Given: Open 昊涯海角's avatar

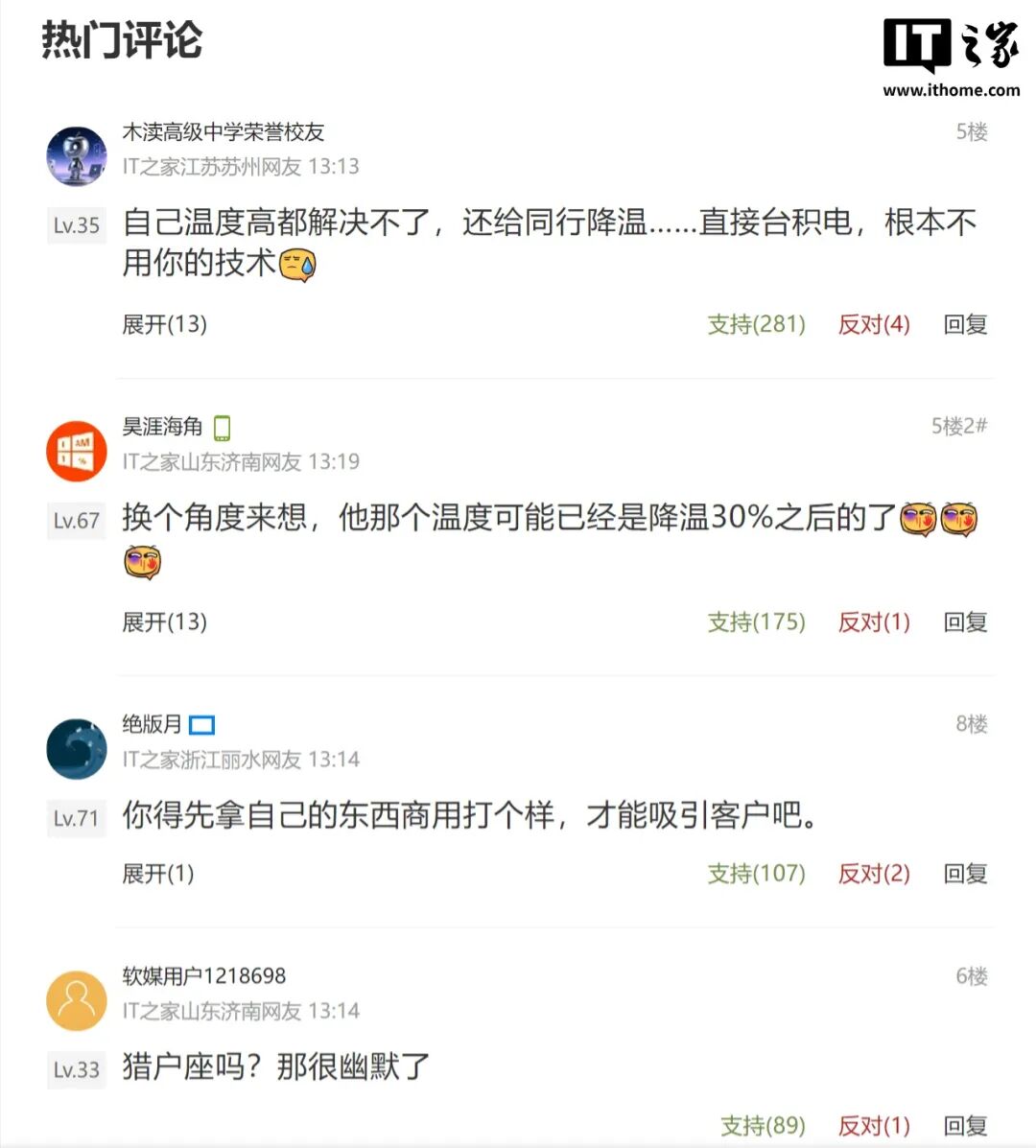Looking at the screenshot, I should pyautogui.click(x=77, y=451).
